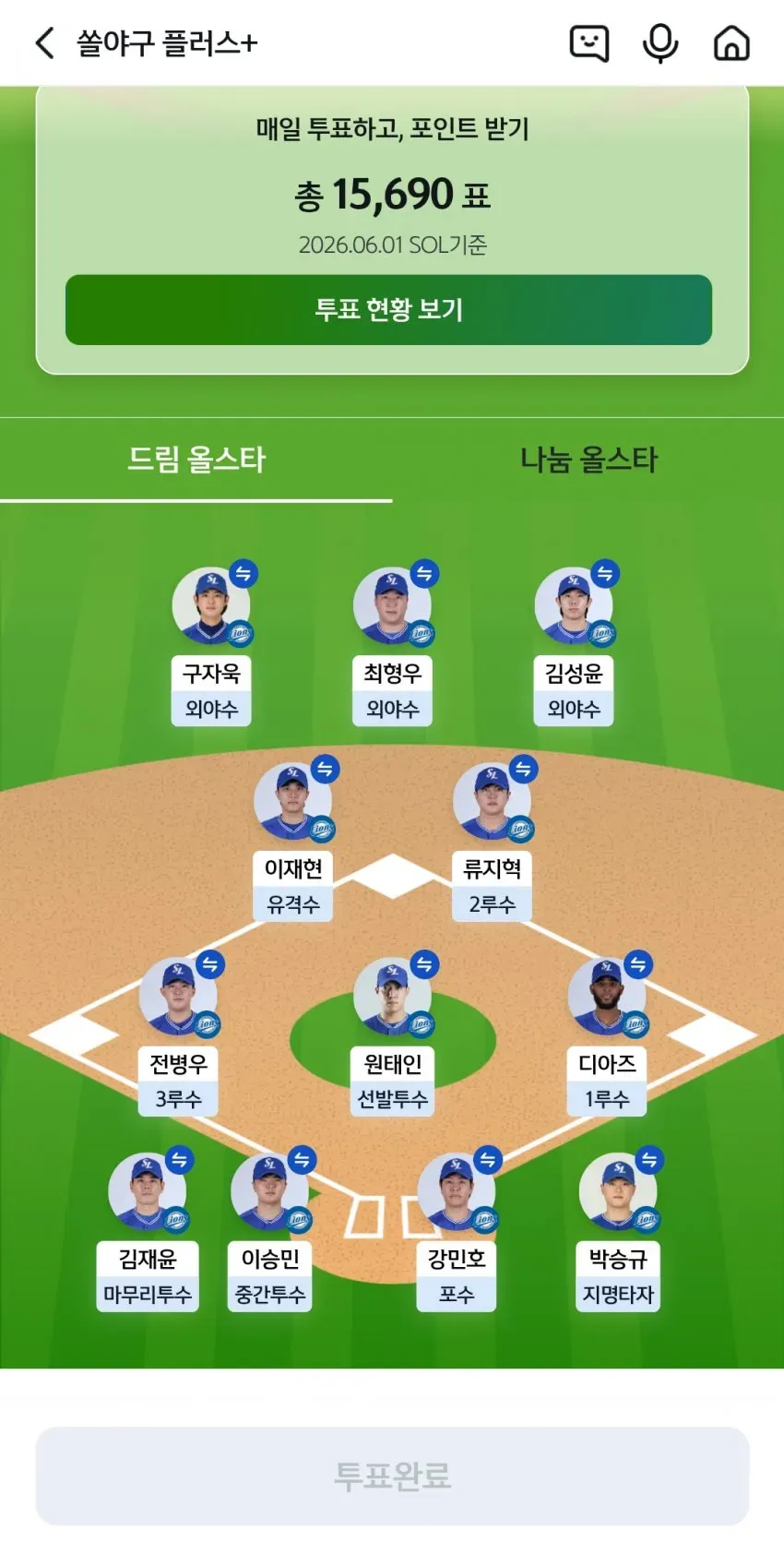
Task: Change catcher 강민호
Action: (x=487, y=1160)
